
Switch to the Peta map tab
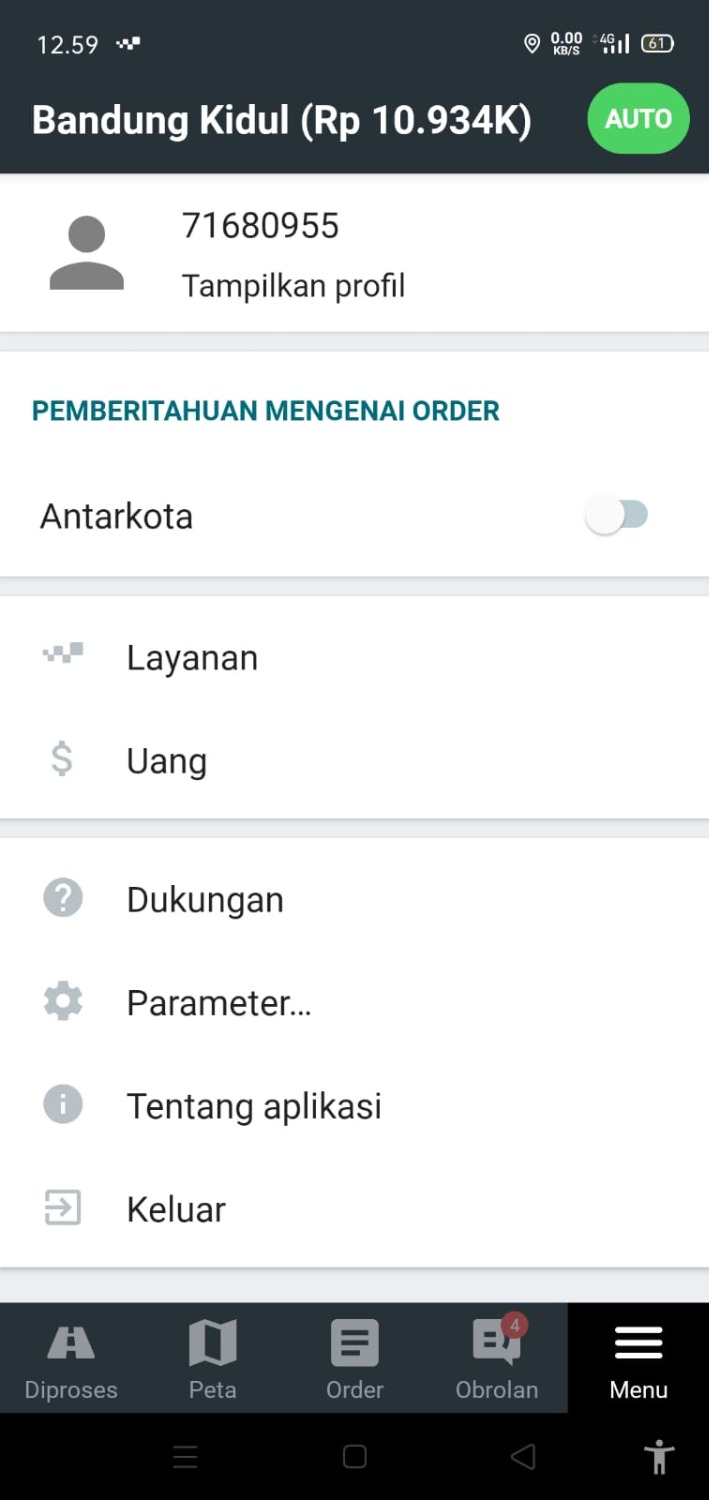click(212, 1358)
